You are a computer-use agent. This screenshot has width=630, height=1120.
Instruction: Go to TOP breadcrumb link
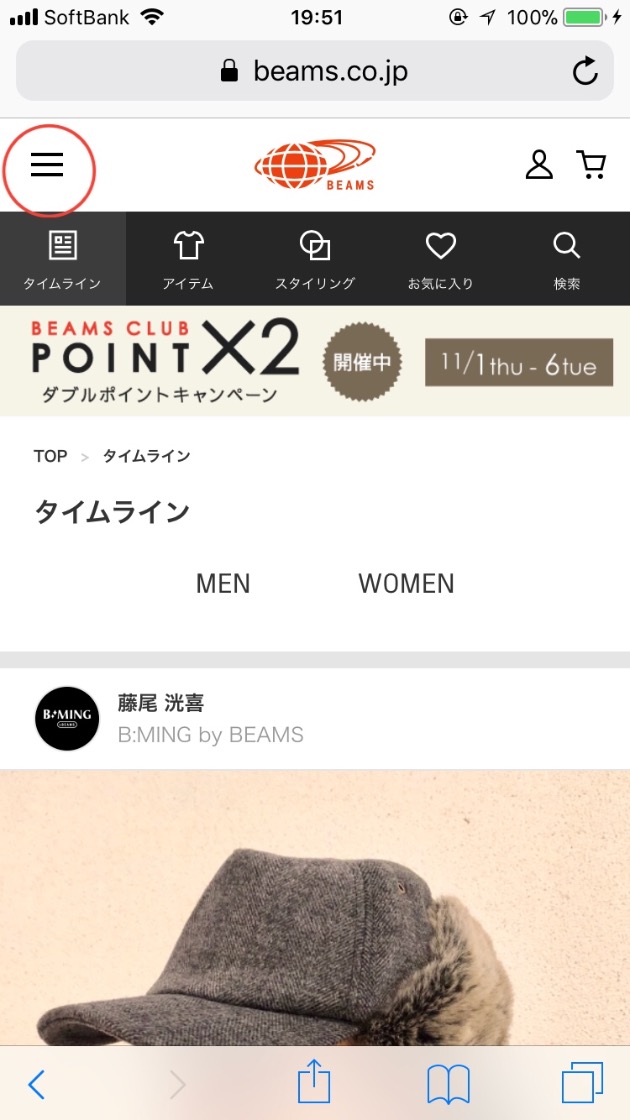point(50,456)
